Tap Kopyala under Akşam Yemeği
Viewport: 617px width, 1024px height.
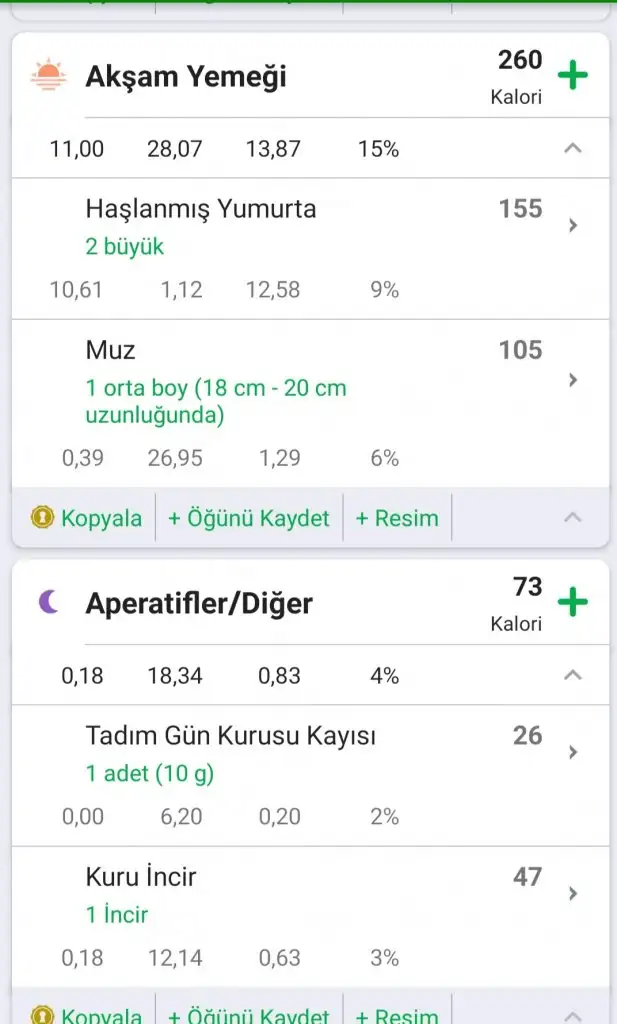click(x=87, y=518)
